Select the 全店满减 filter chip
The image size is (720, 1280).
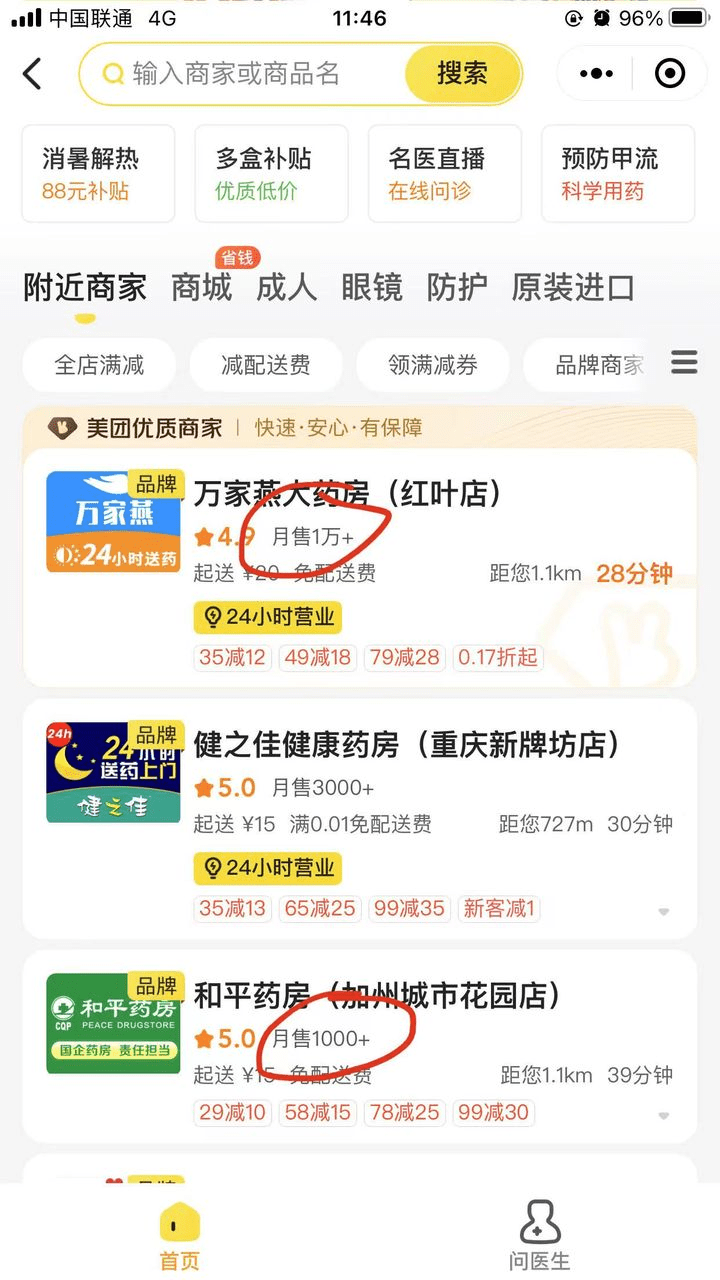pyautogui.click(x=98, y=365)
